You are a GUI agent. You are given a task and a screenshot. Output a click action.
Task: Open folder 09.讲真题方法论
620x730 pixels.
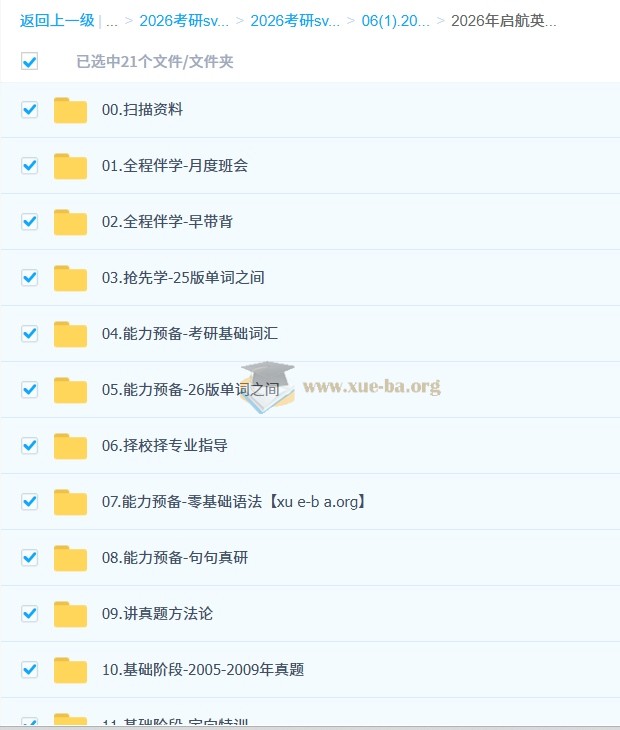[157, 614]
